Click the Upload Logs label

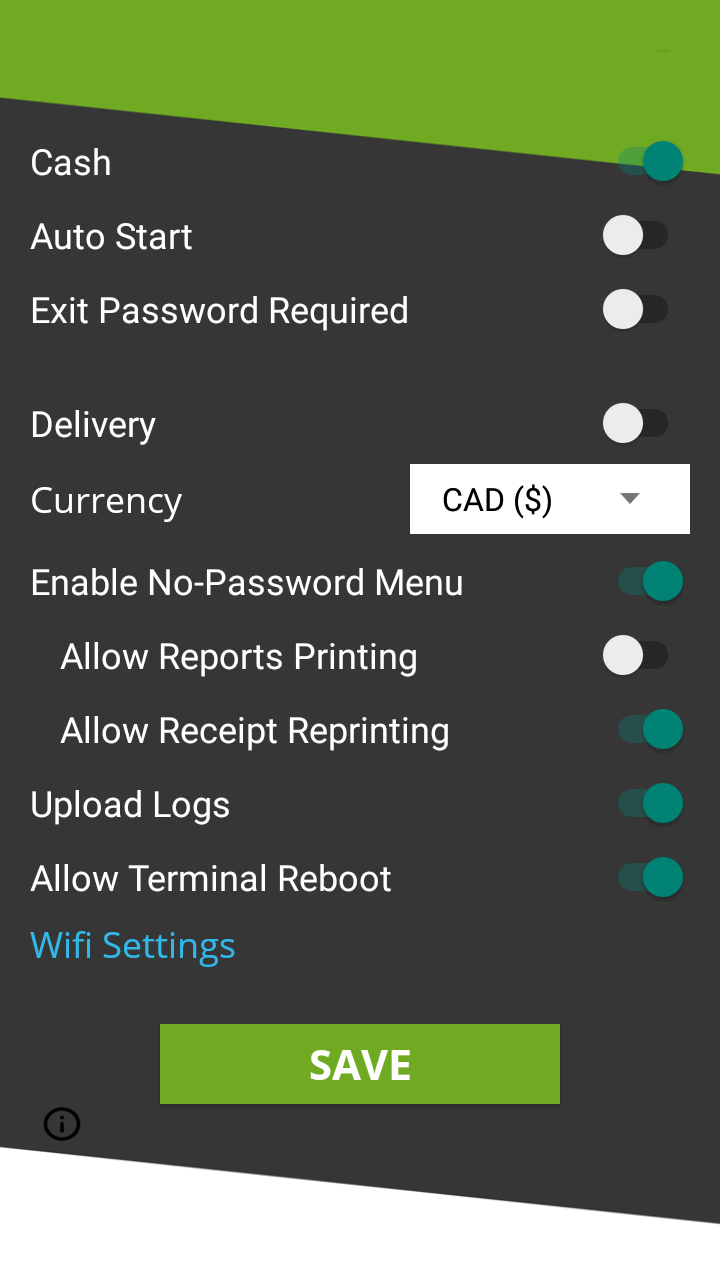(x=129, y=803)
